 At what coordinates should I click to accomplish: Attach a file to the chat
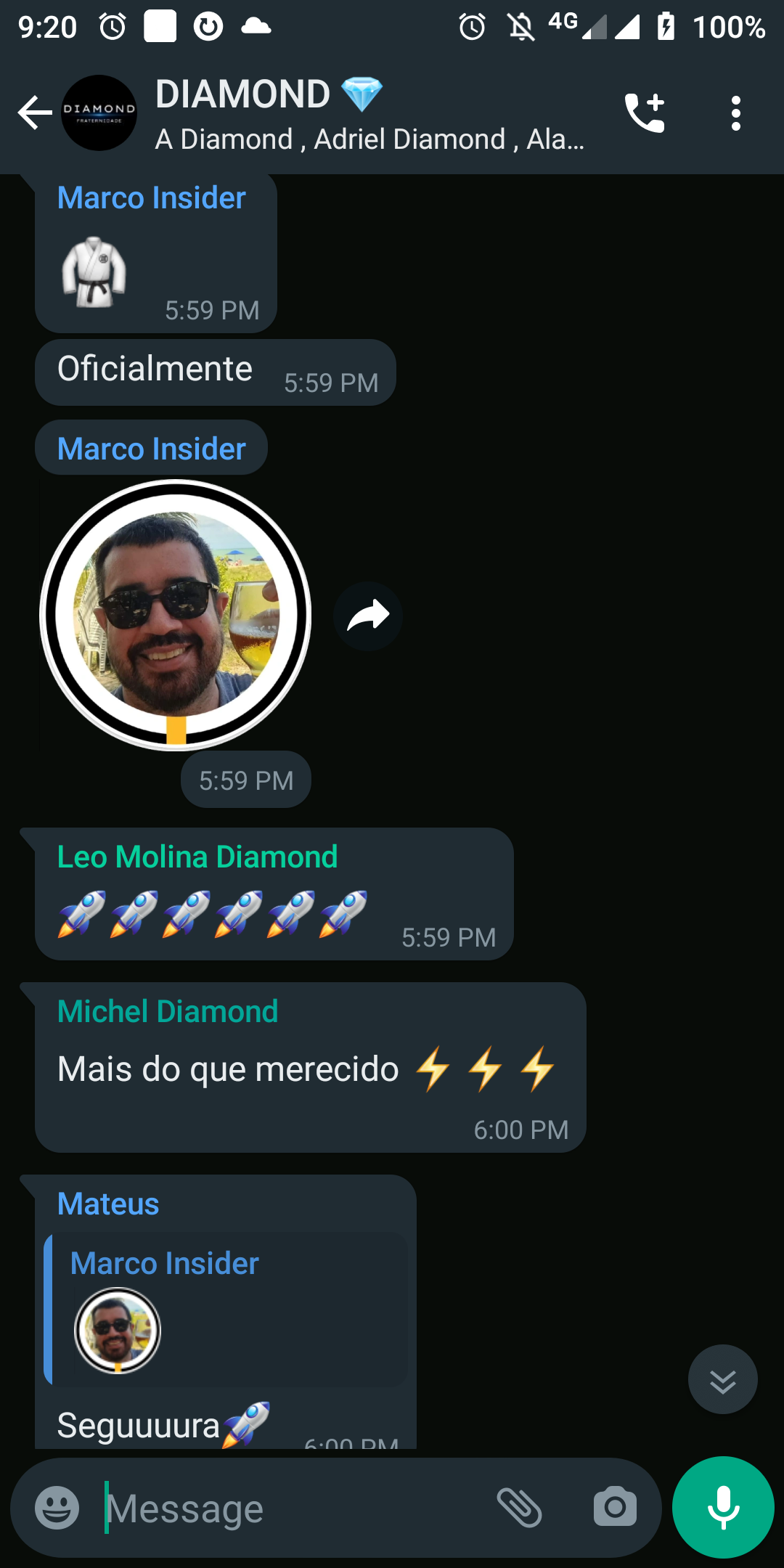(519, 1508)
